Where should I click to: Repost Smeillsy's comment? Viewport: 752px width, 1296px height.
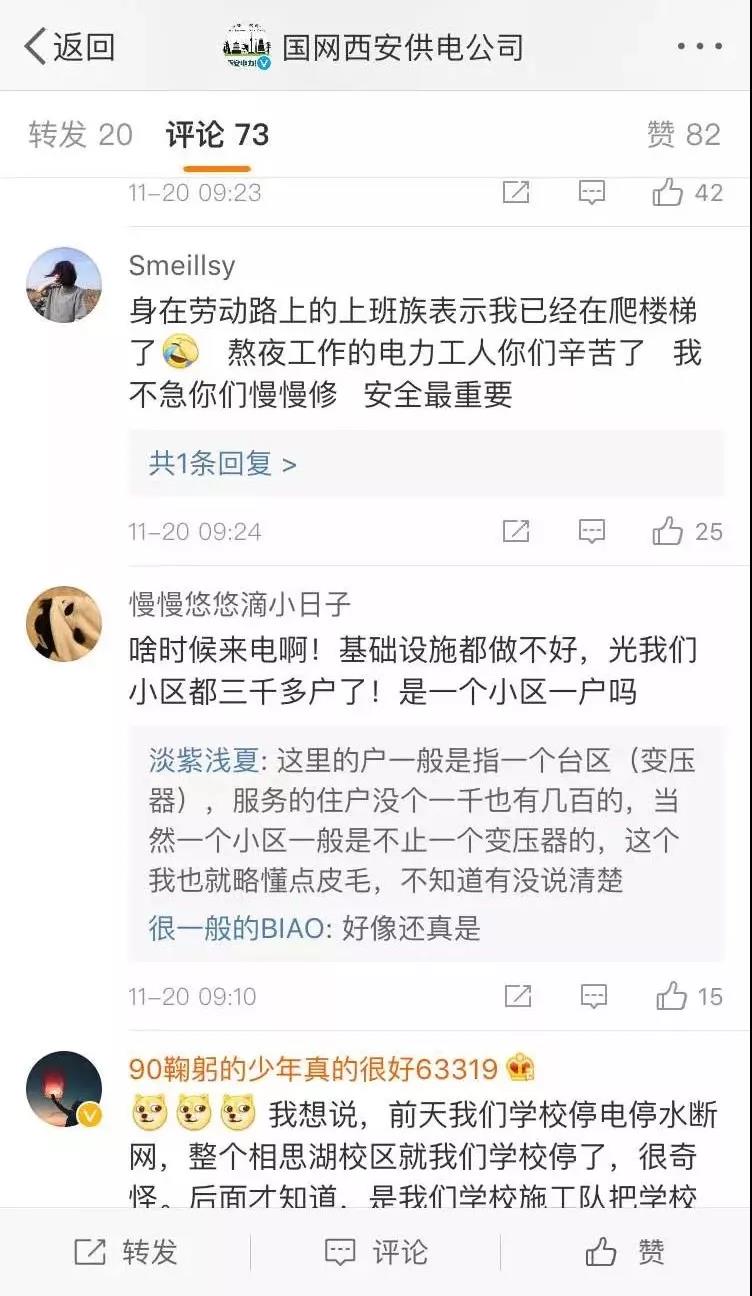point(516,531)
